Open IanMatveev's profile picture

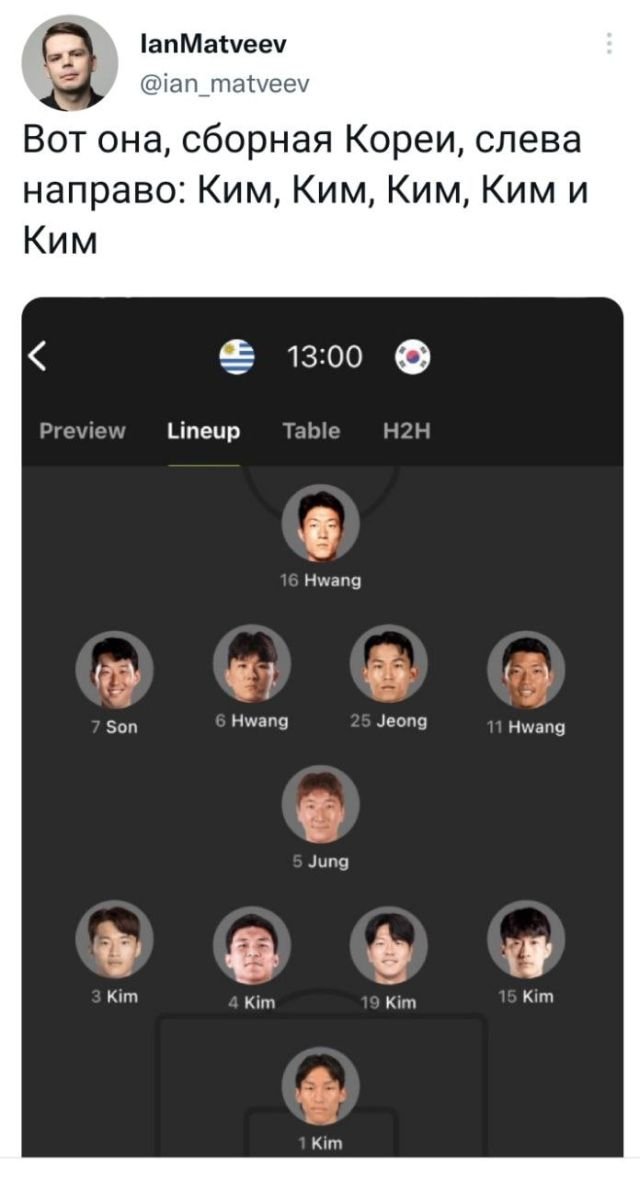[x=69, y=63]
